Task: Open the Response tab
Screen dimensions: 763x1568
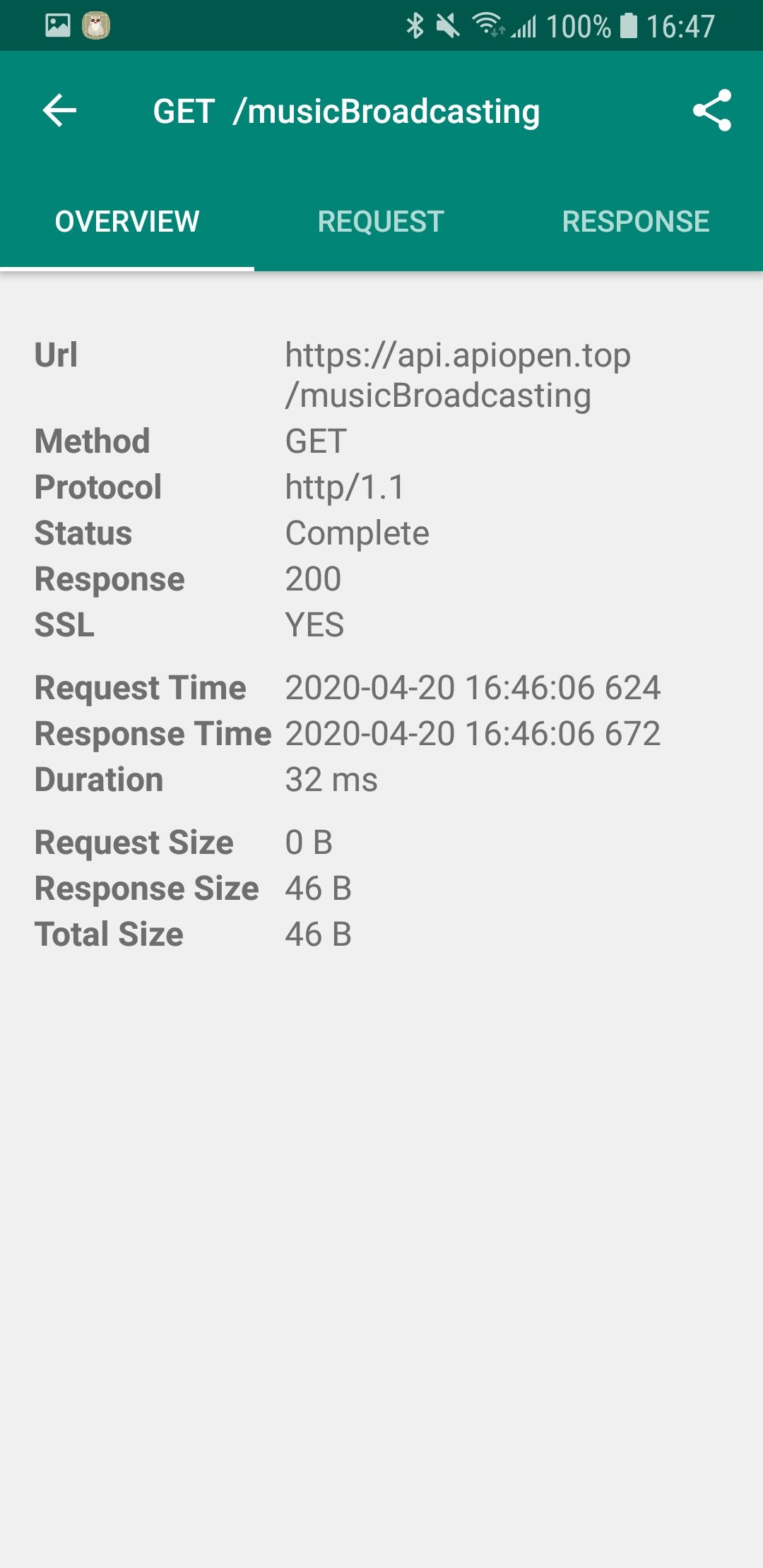Action: point(636,222)
